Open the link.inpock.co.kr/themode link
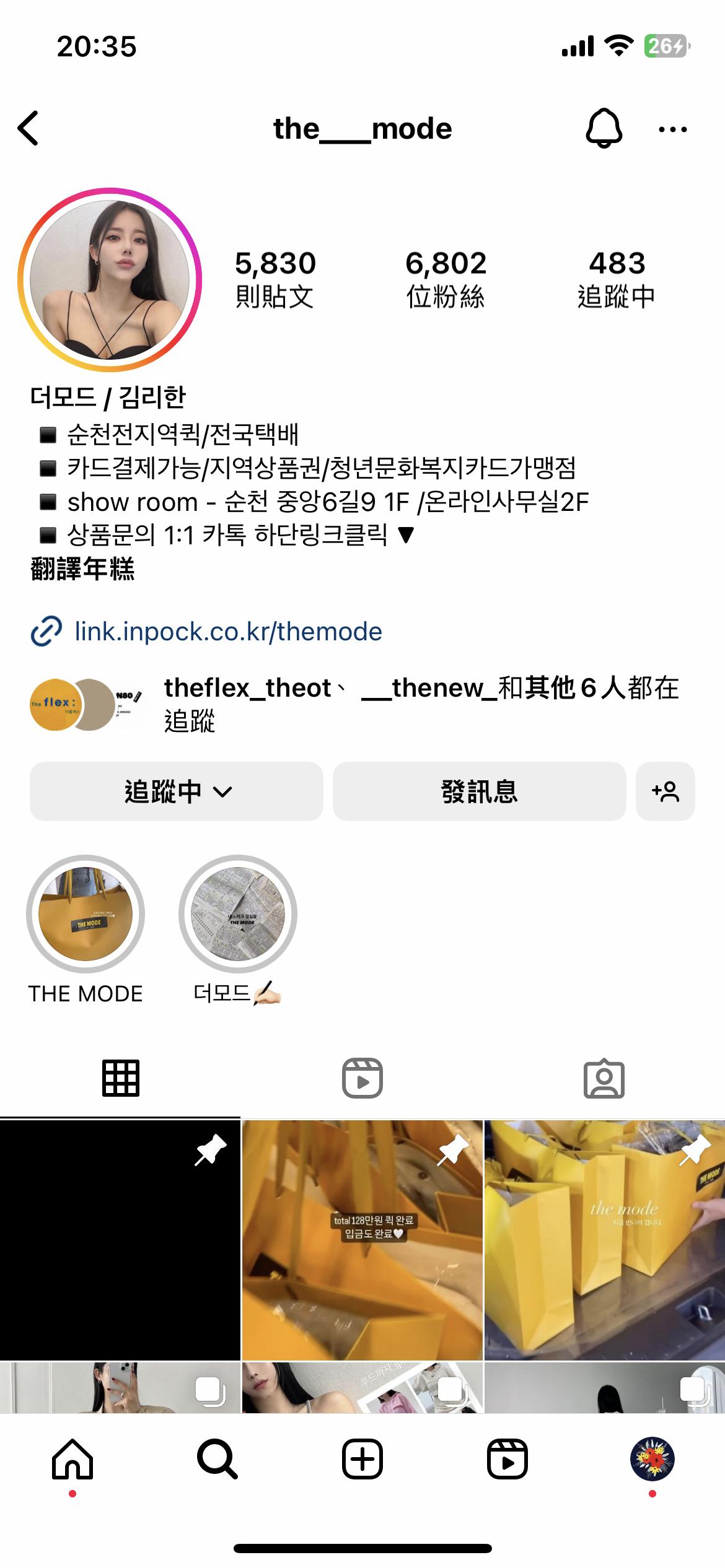Screen dimensions: 725x1568 tap(227, 632)
